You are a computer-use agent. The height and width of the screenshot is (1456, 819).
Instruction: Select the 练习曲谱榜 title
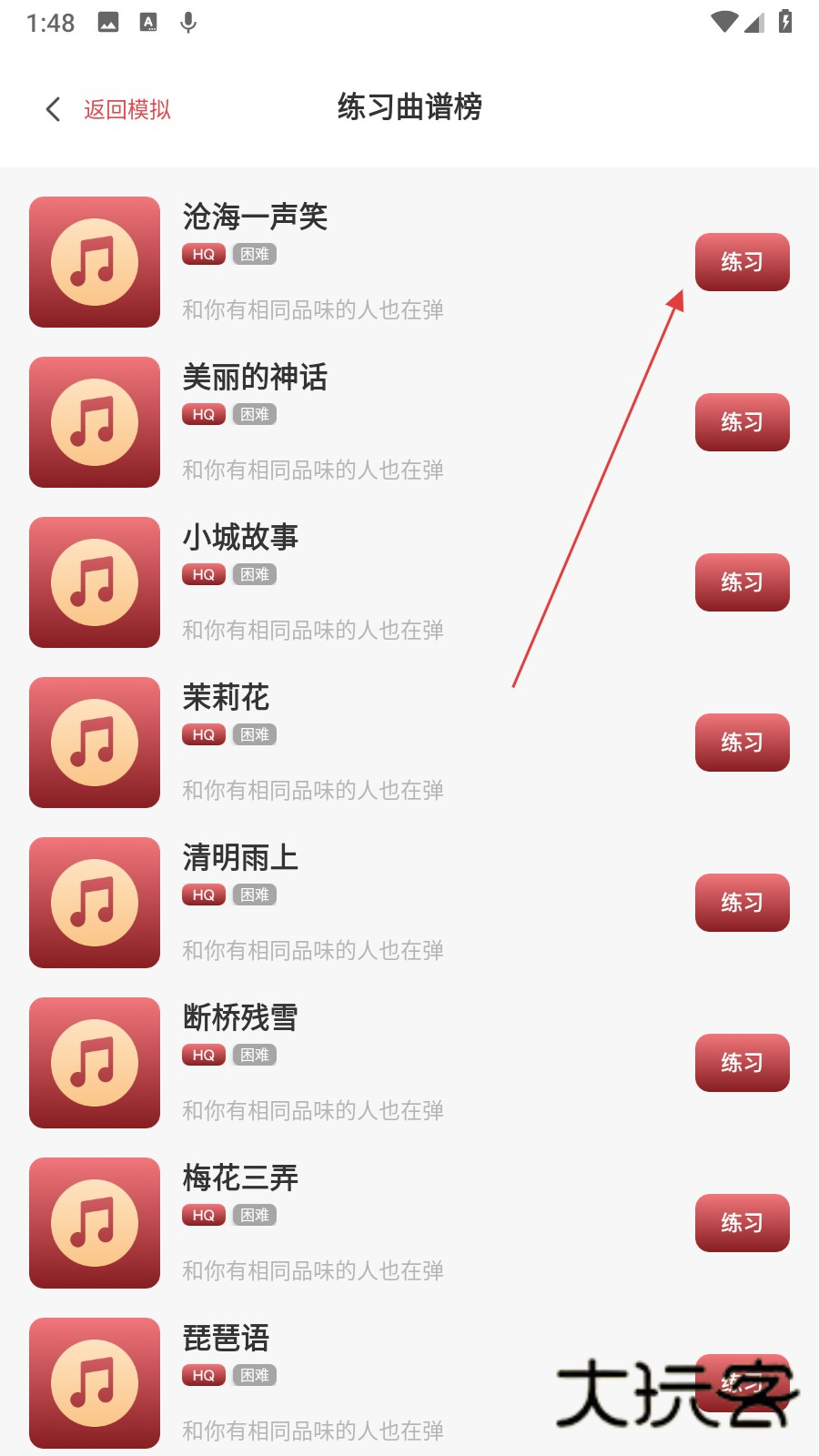pyautogui.click(x=409, y=107)
